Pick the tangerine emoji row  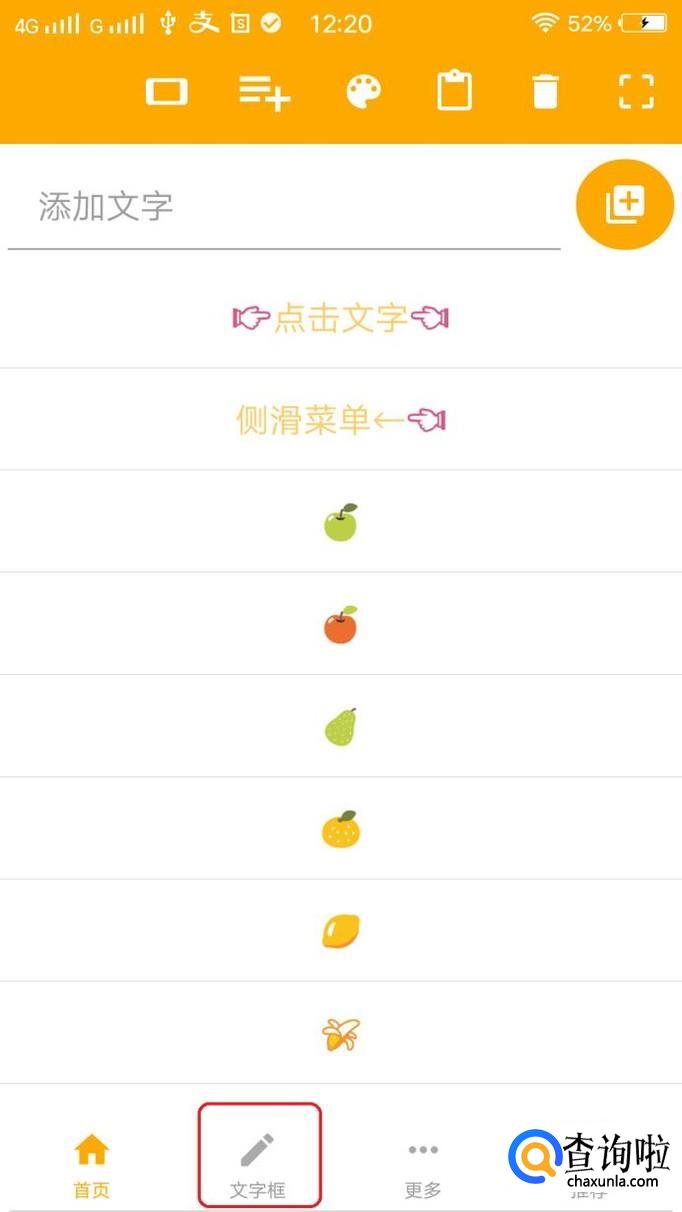coord(341,829)
